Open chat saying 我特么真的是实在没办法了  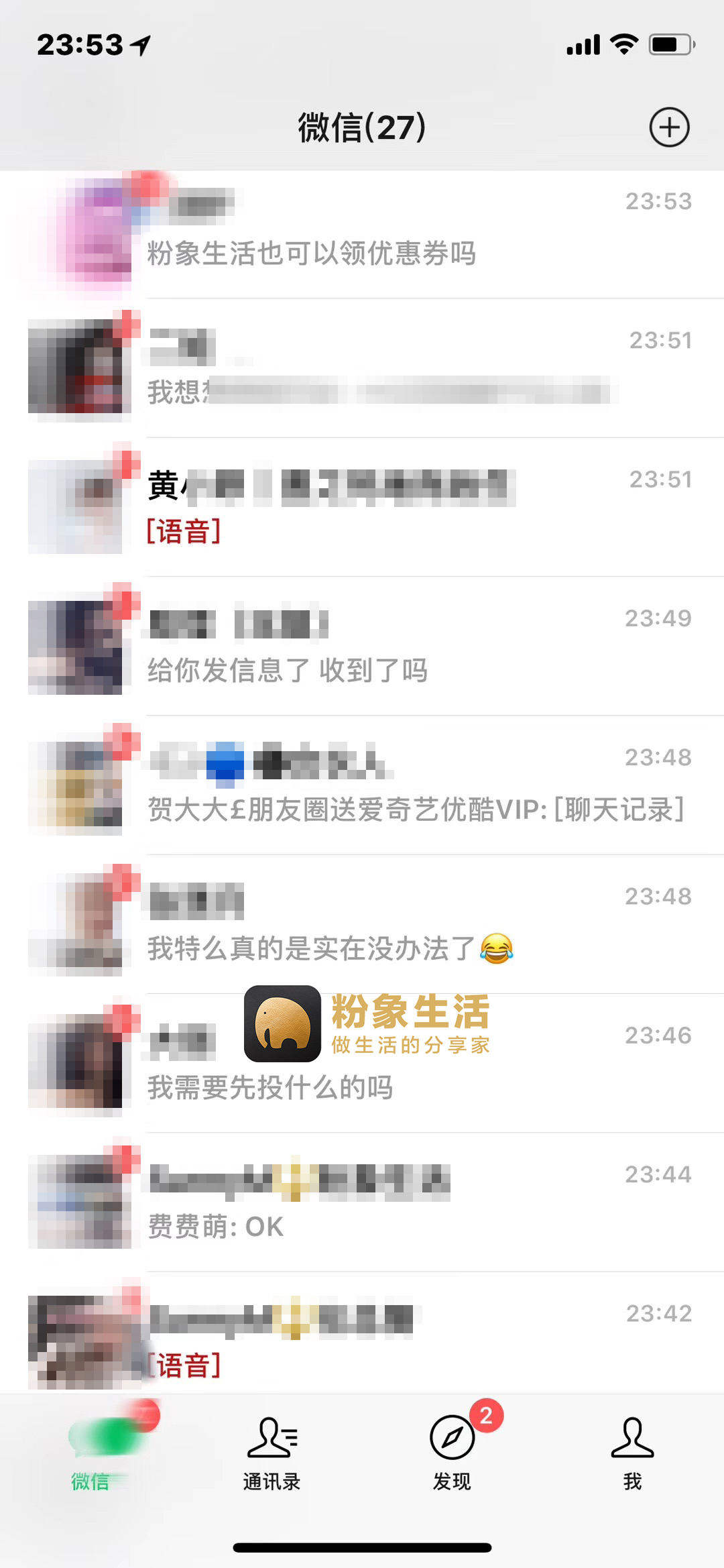coord(402,924)
